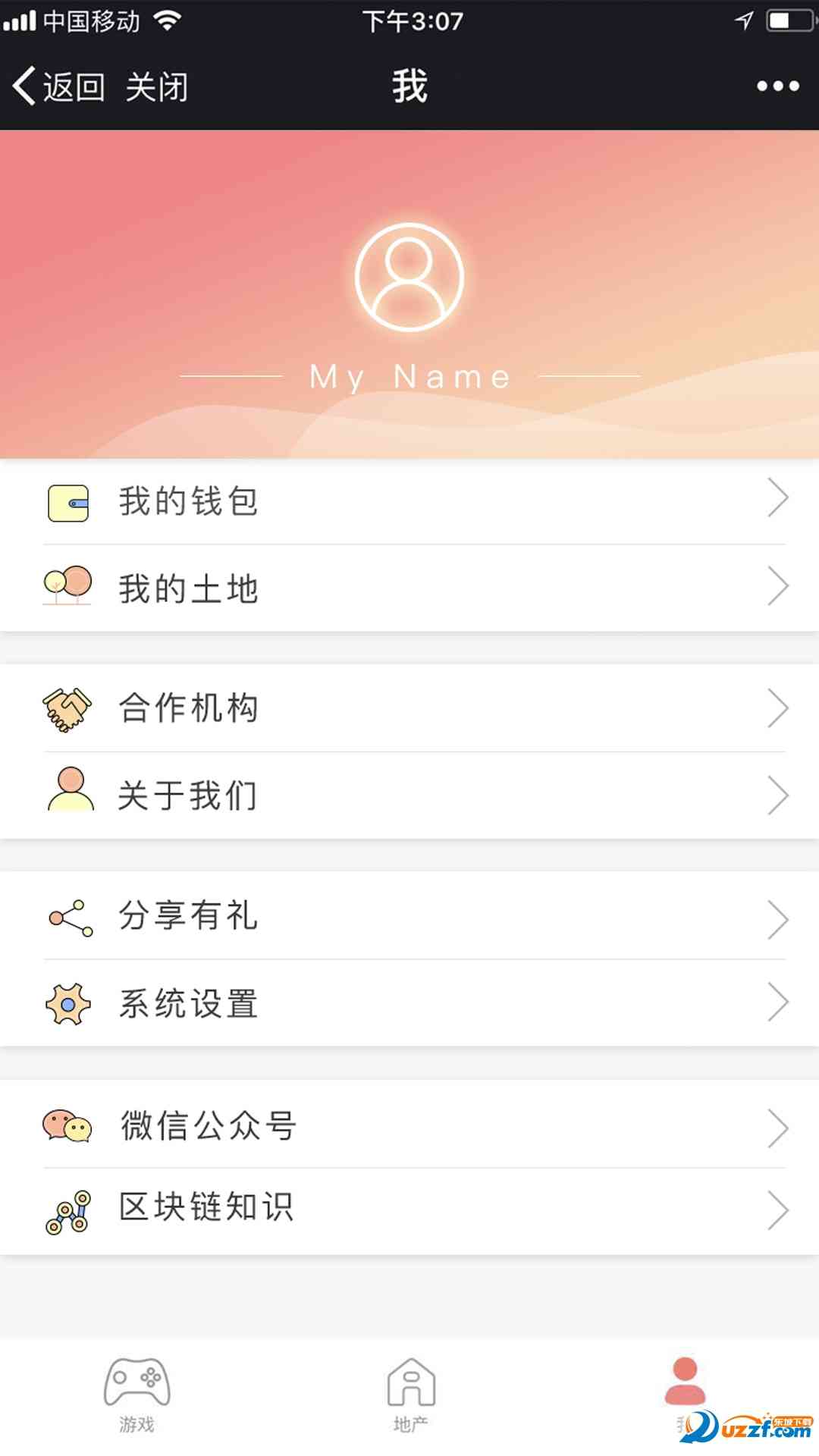Select 分享有礼 share rewards

click(x=409, y=916)
